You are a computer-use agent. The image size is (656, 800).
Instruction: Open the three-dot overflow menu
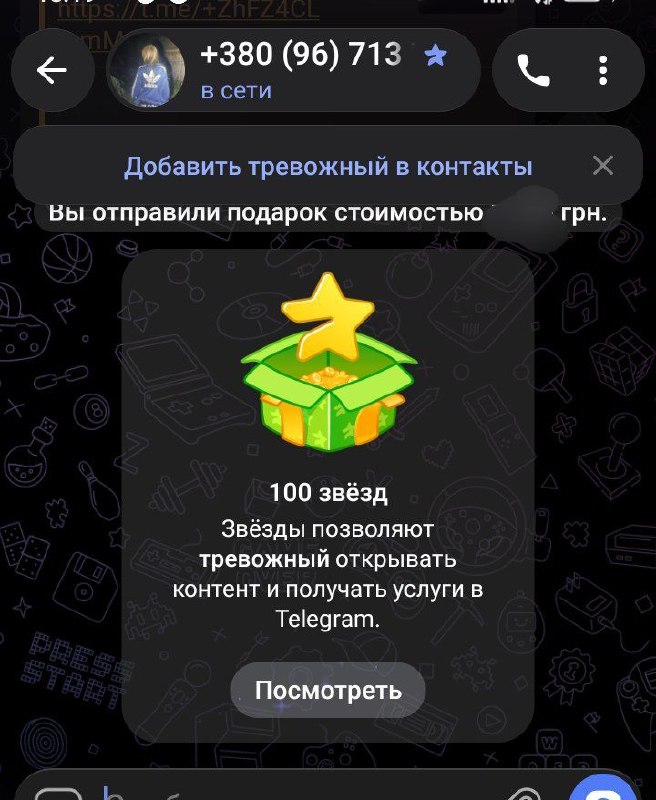pyautogui.click(x=603, y=70)
